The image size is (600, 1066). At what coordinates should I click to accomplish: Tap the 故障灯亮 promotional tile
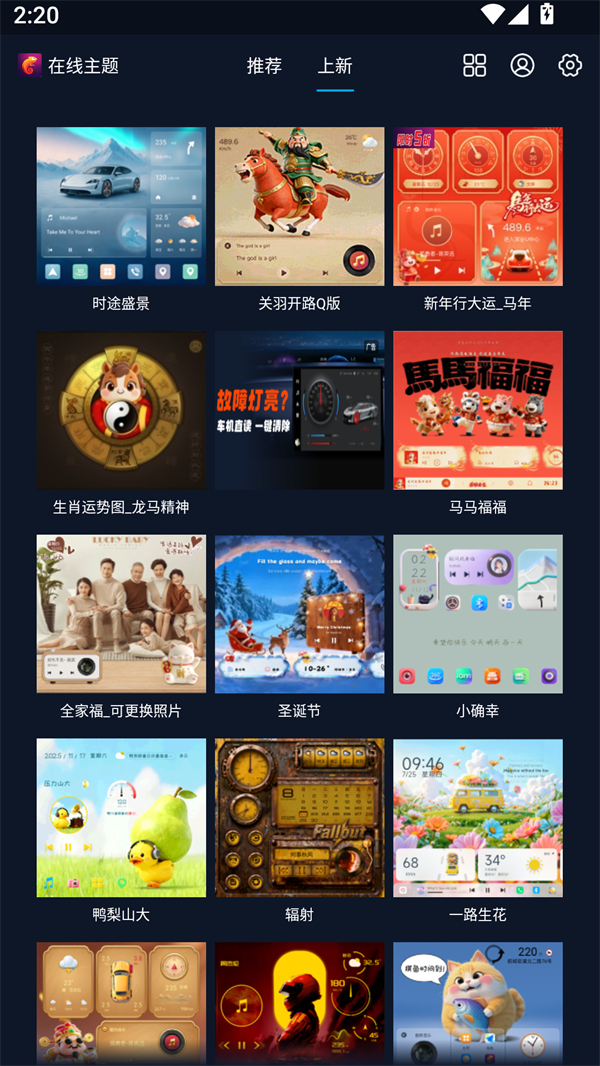tap(299, 411)
